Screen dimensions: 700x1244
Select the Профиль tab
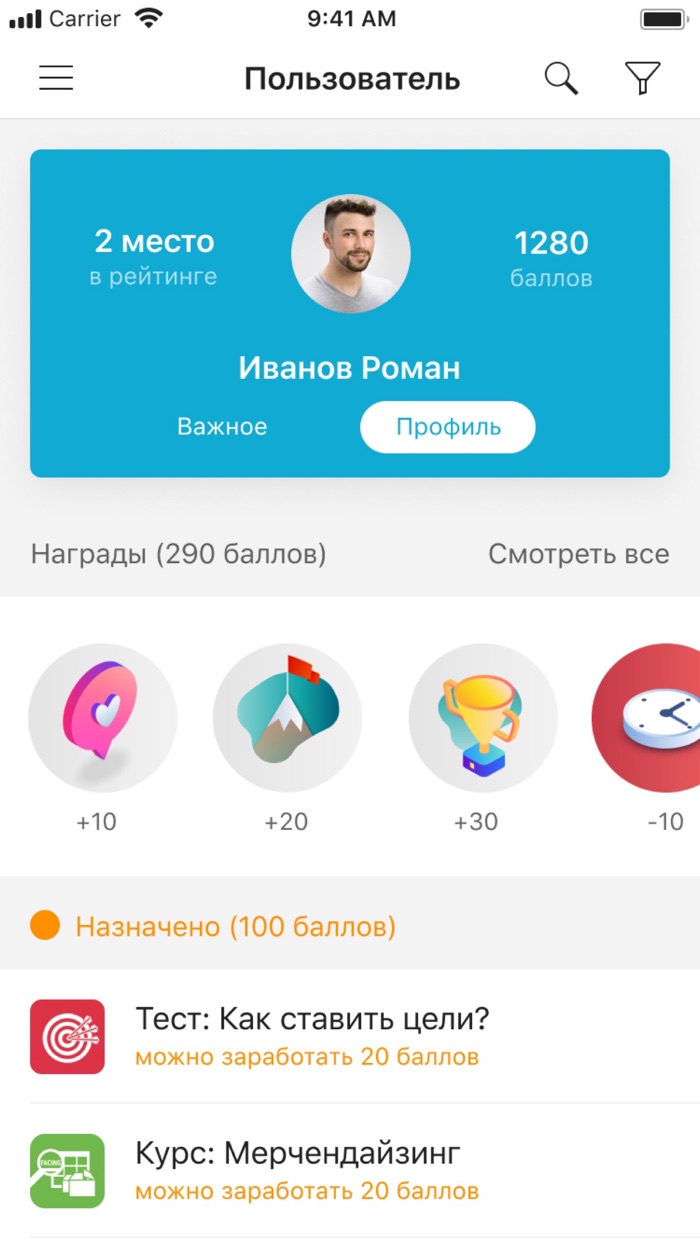pyautogui.click(x=448, y=427)
